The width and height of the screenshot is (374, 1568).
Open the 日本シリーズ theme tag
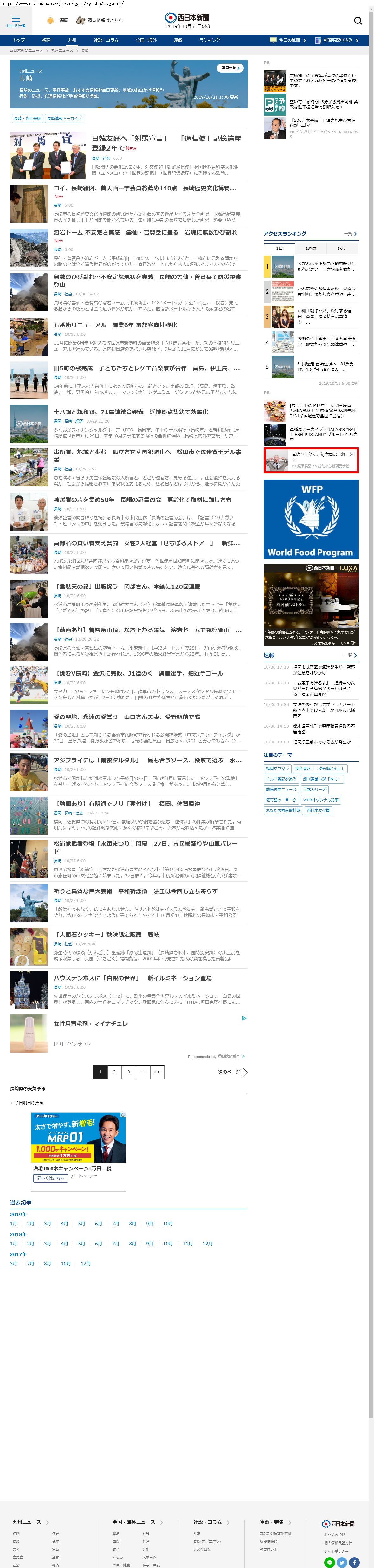pos(314,789)
